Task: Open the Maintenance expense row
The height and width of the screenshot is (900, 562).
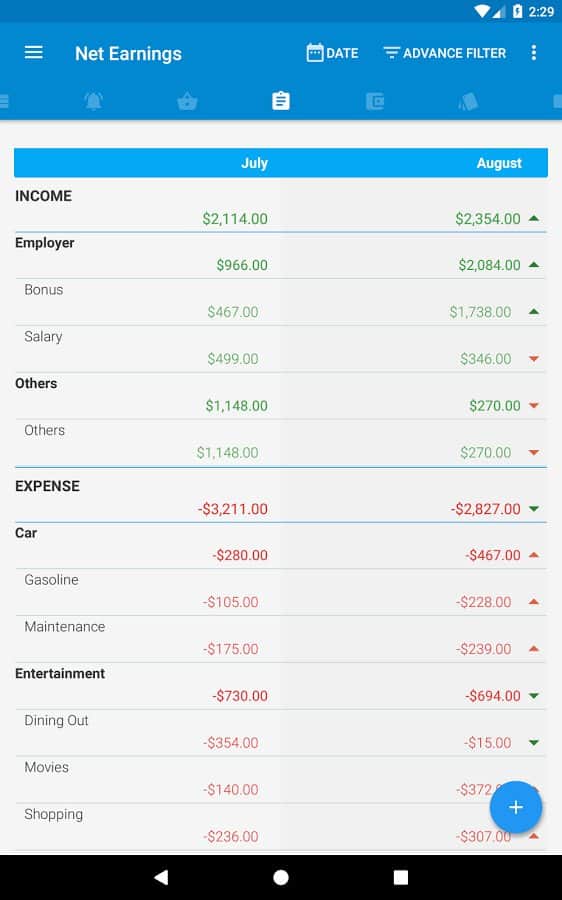Action: pyautogui.click(x=281, y=639)
